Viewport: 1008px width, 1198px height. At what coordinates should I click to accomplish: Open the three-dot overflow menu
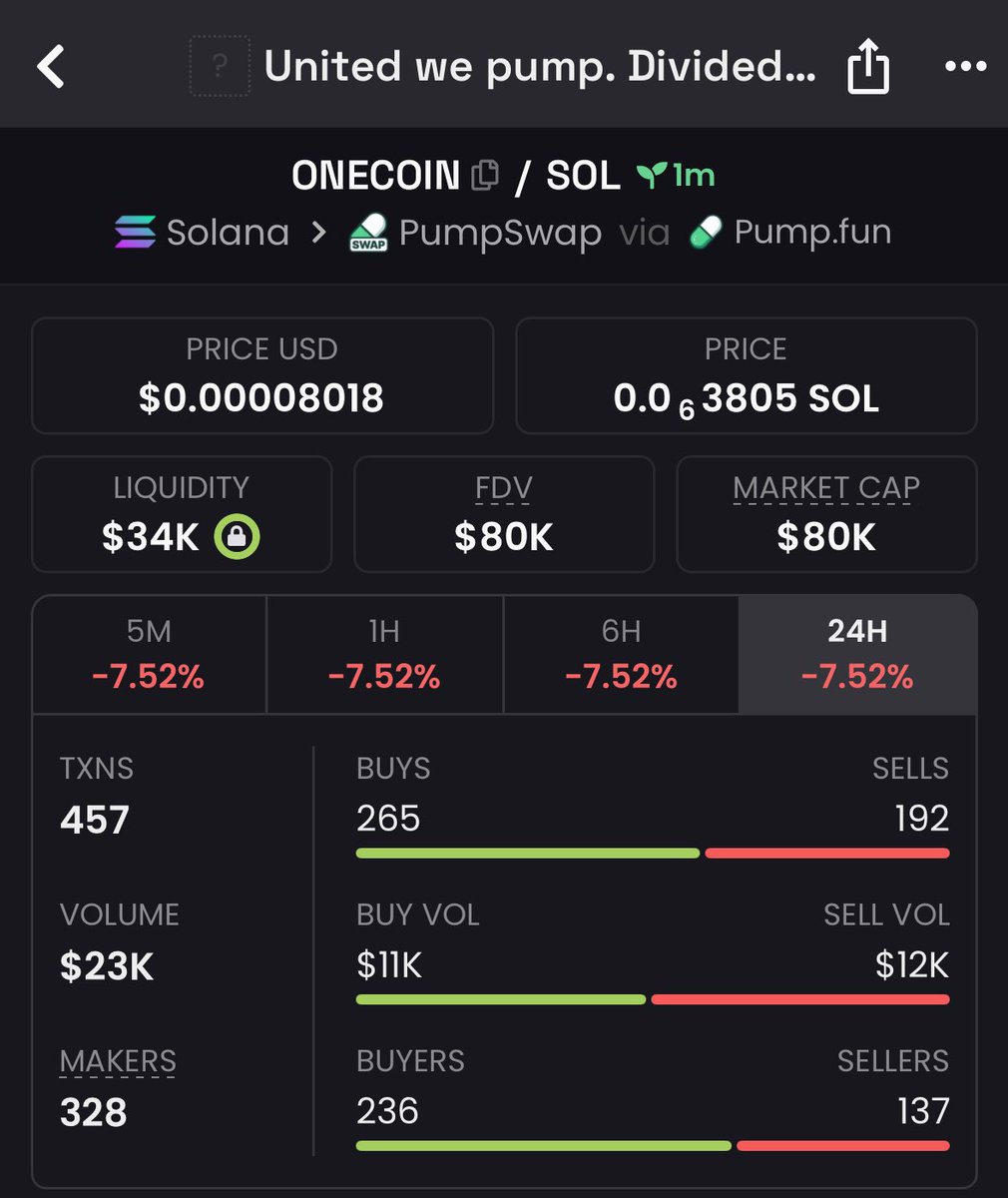(x=964, y=67)
